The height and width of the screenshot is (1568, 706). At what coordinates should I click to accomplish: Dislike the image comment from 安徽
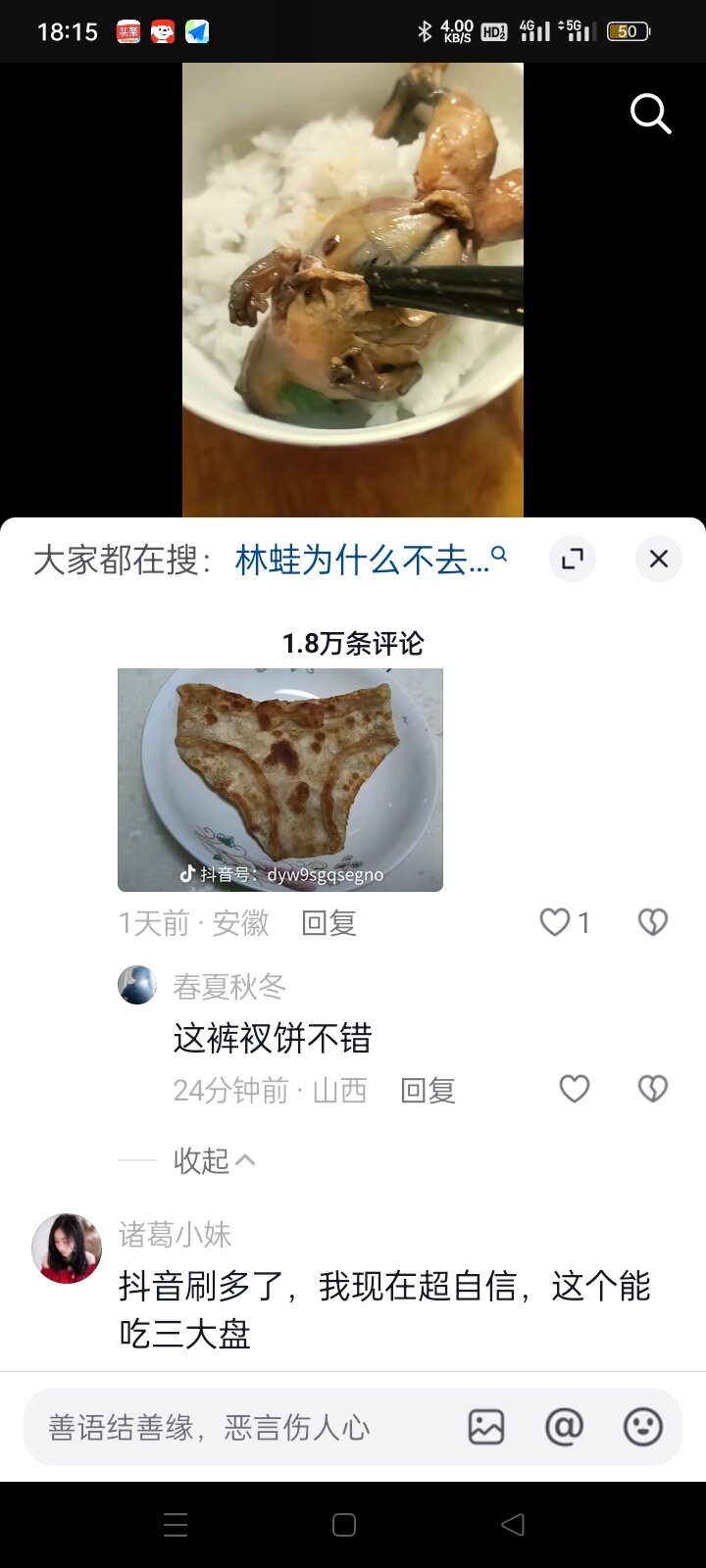coord(652,922)
